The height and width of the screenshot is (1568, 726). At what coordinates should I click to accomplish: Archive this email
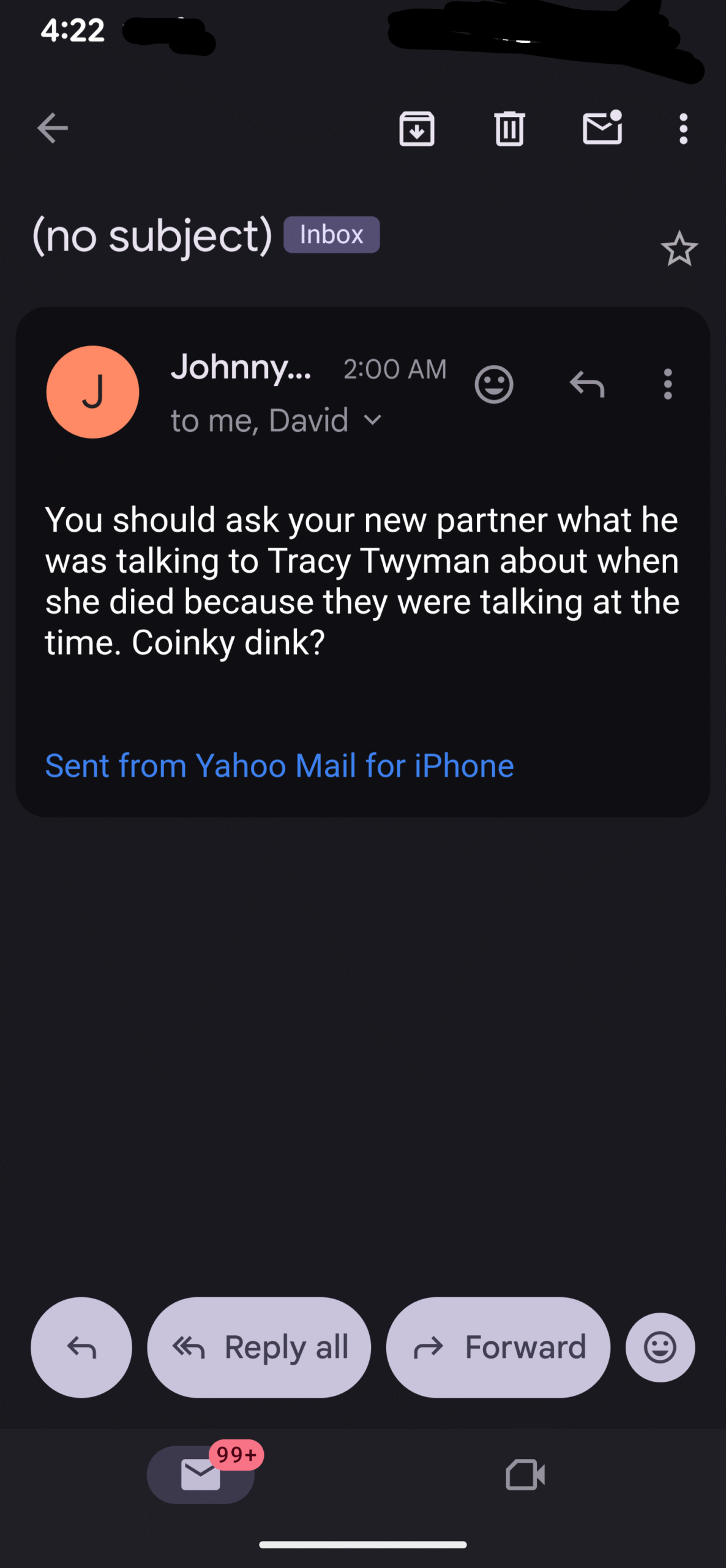tap(417, 129)
